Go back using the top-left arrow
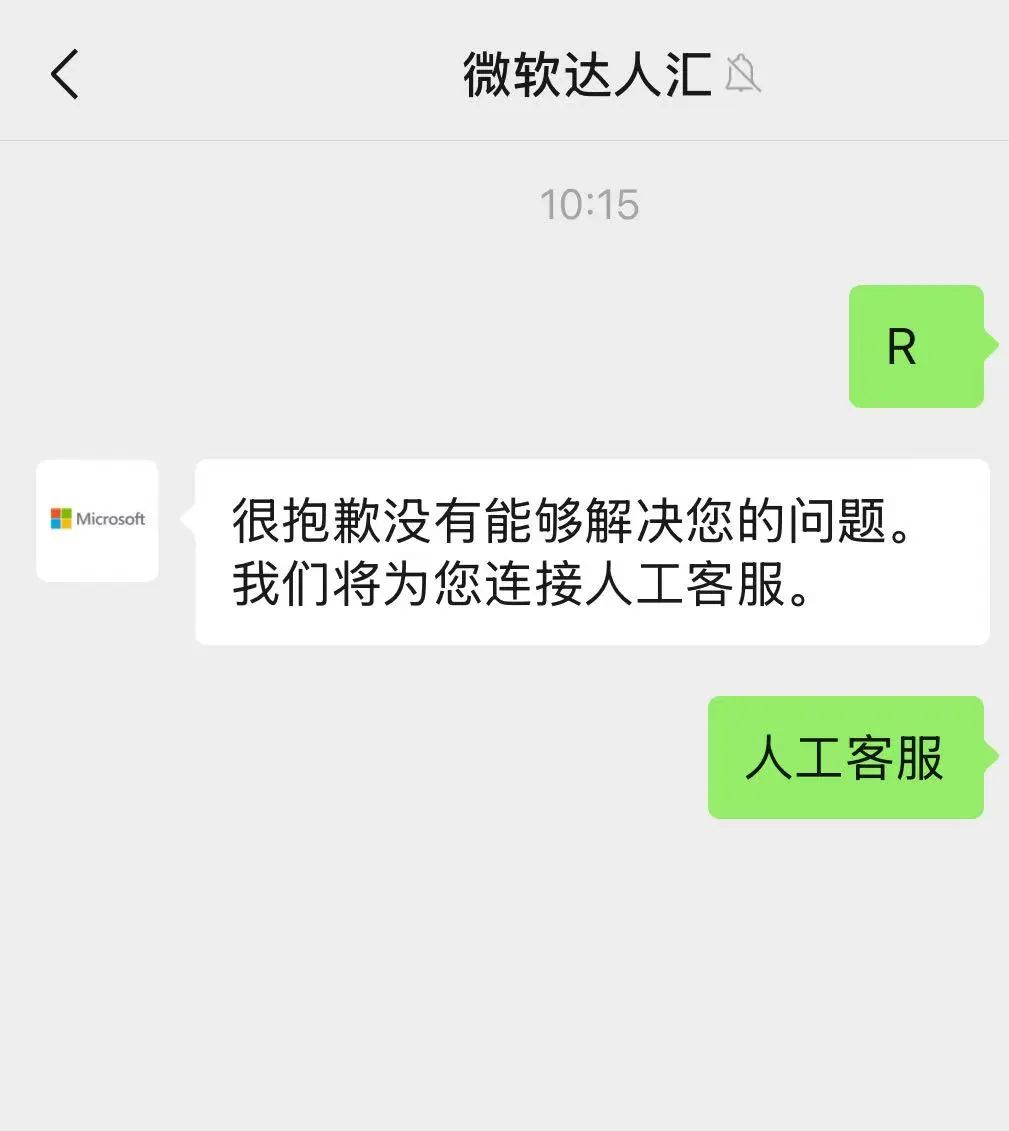 pyautogui.click(x=64, y=74)
